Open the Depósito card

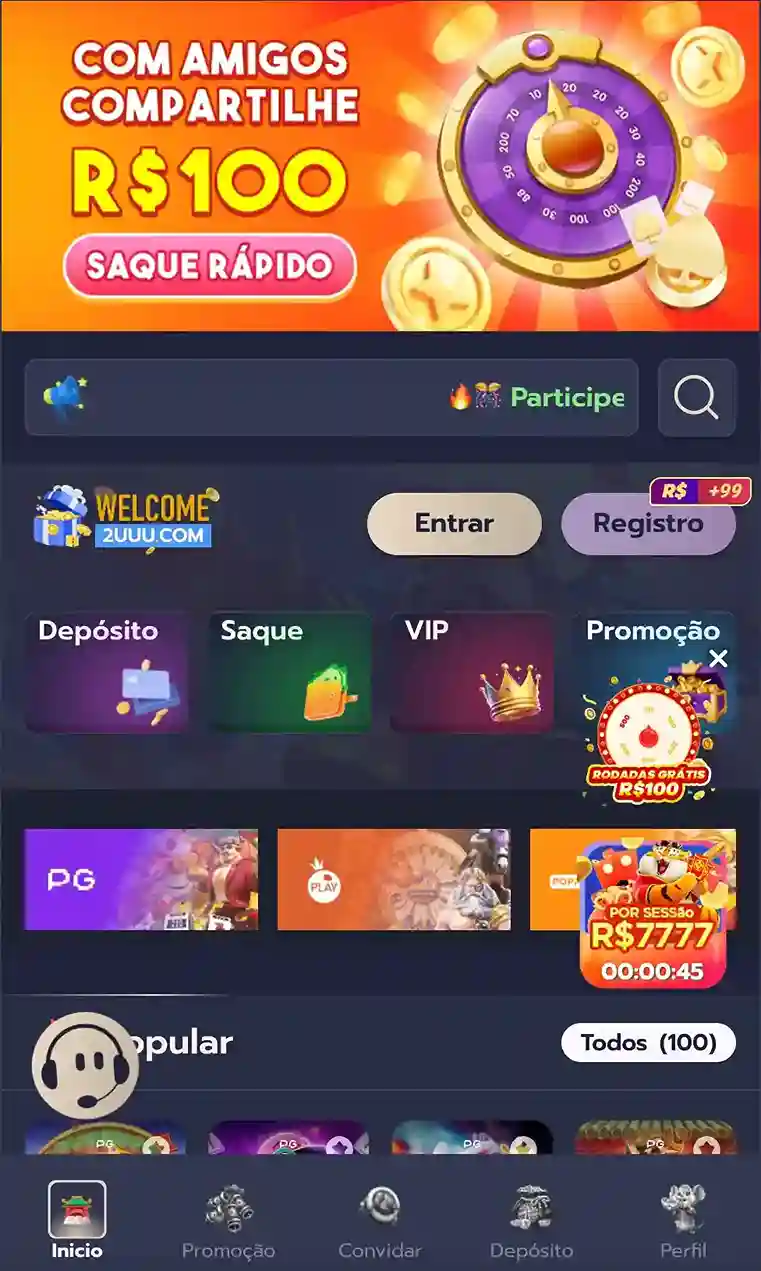point(106,672)
